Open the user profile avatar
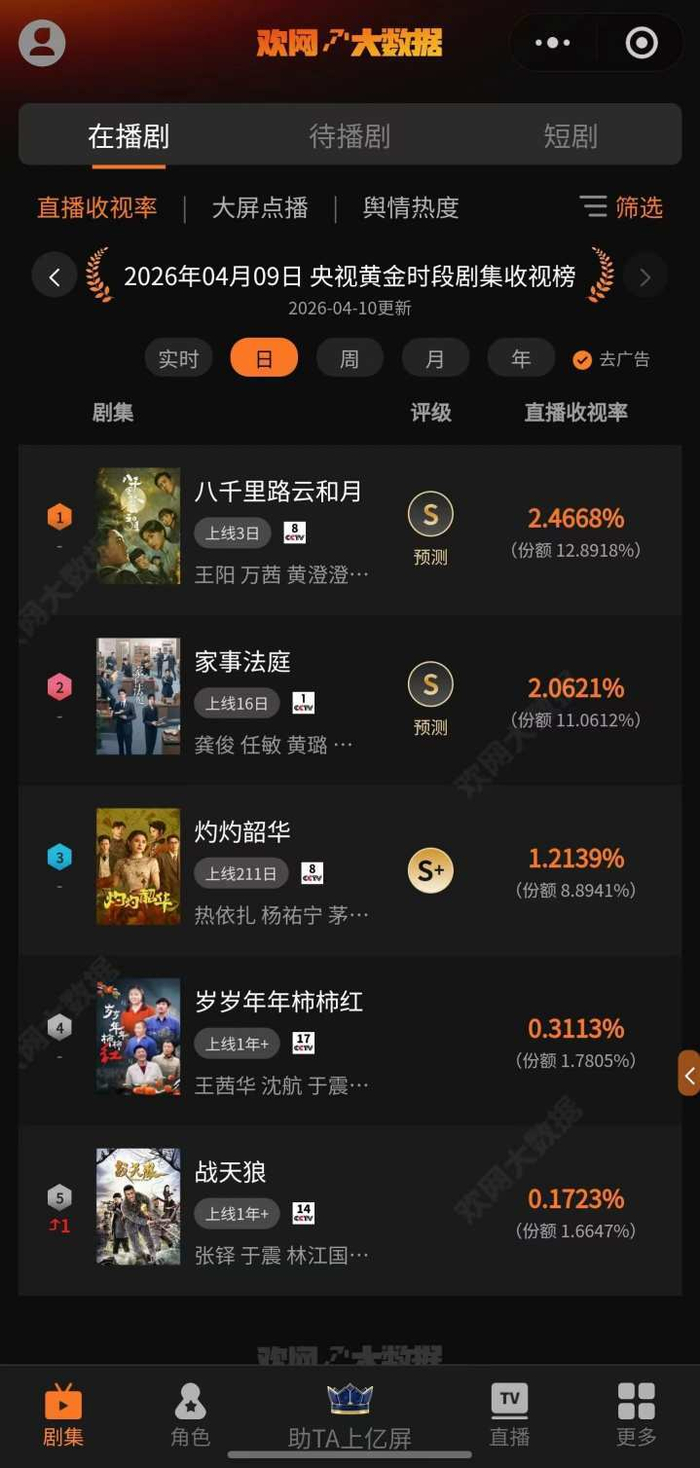Screen dimensions: 700x1468 [42, 44]
